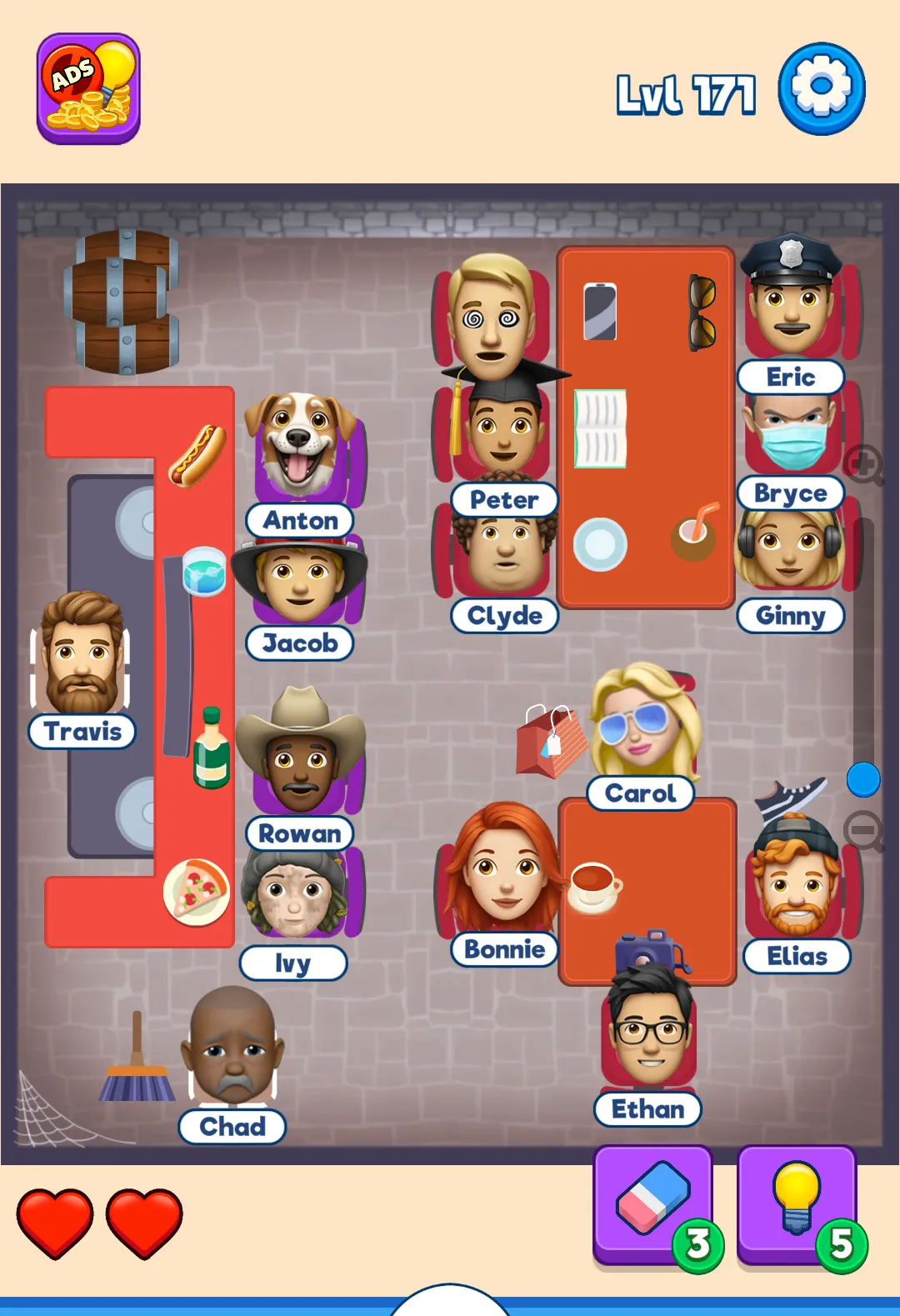Zoom out with the magnifier minus

click(x=863, y=830)
